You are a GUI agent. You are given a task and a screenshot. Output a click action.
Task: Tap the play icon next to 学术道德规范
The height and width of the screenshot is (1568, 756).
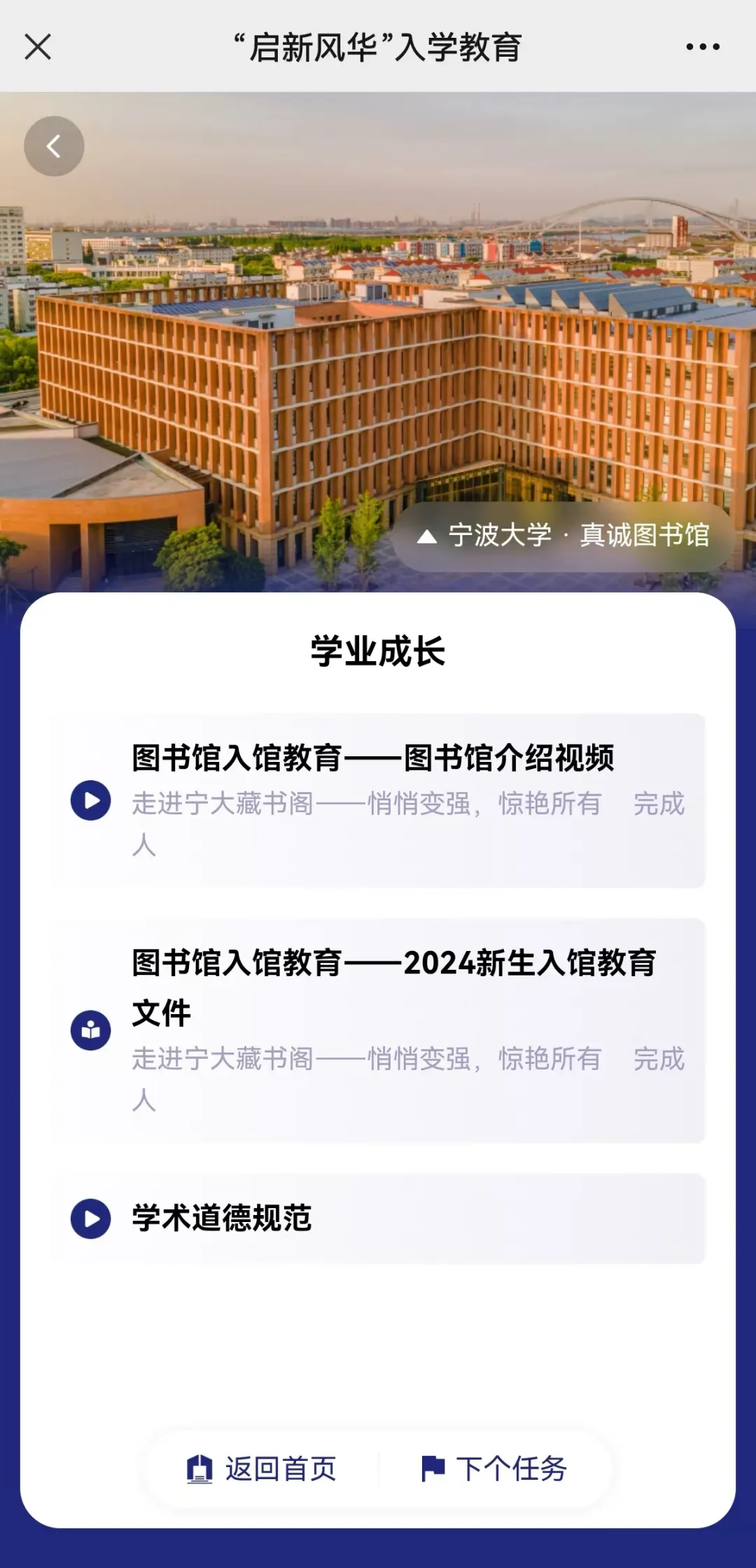pos(90,1219)
